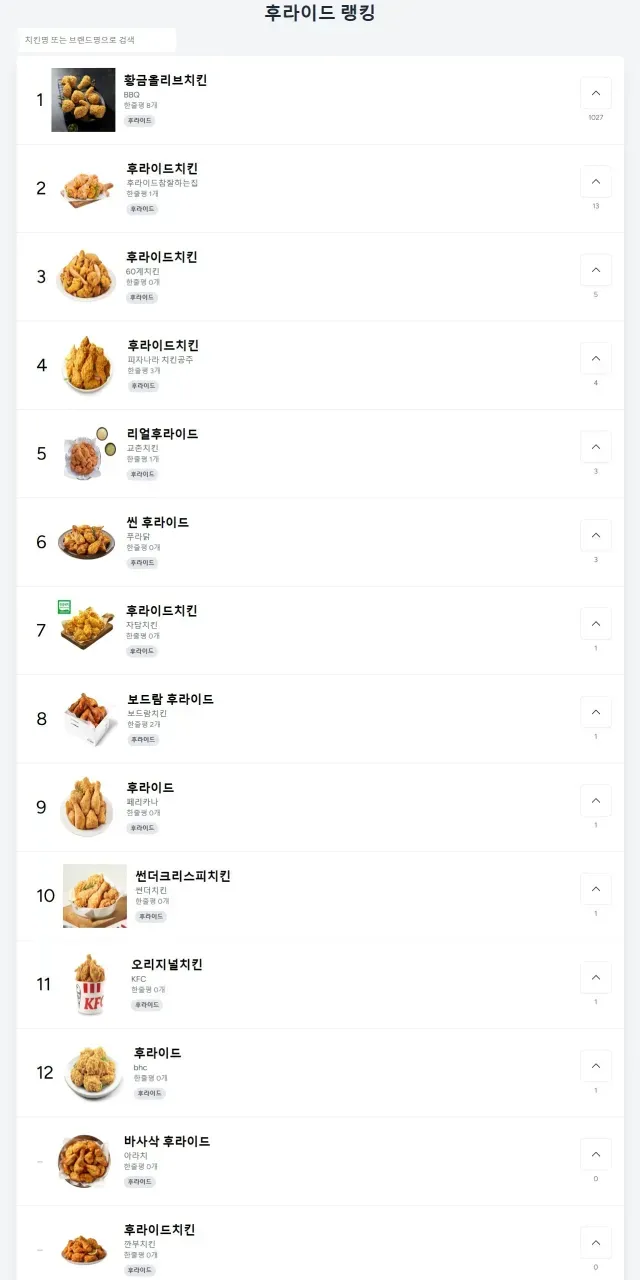Upvote 교촌치킨 리얼후라이드

[x=596, y=447]
